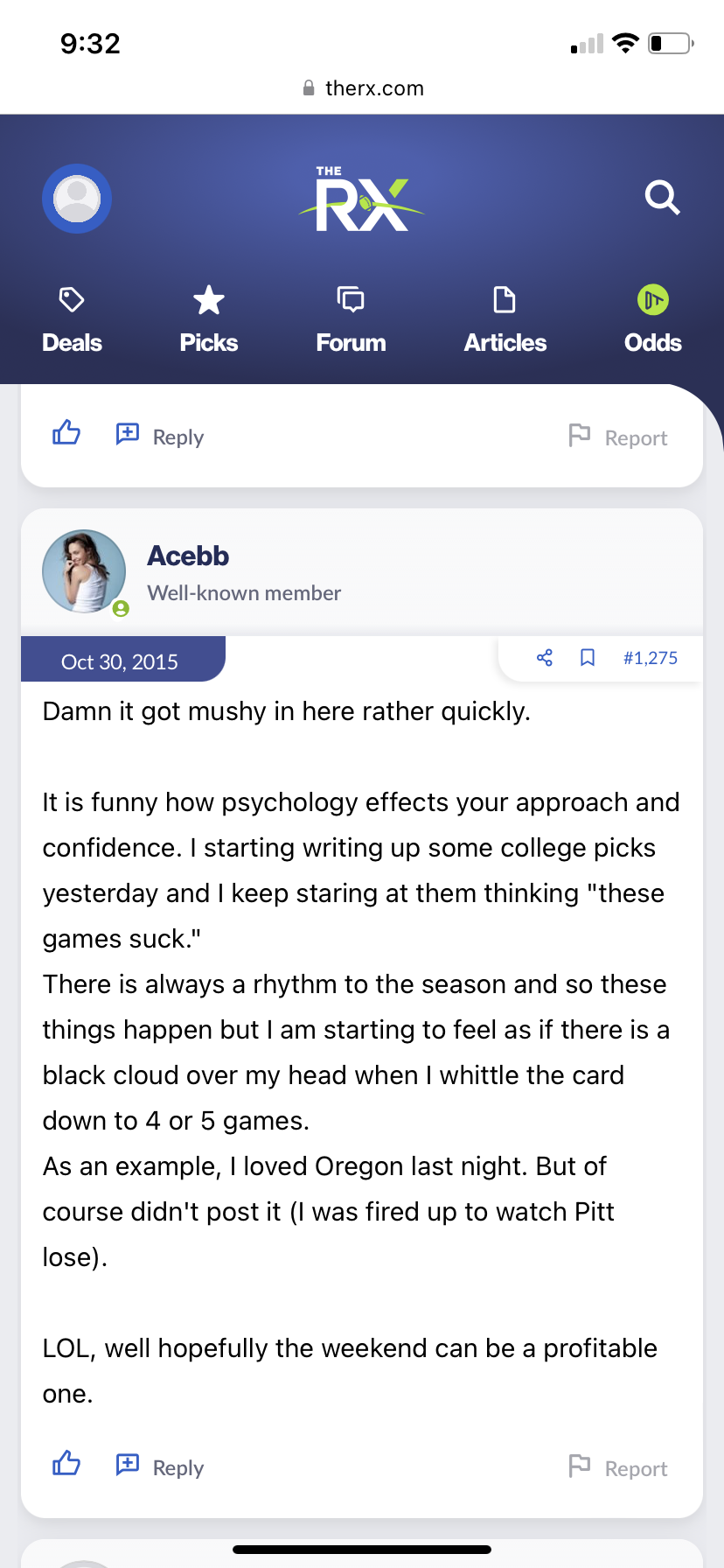This screenshot has height=1568, width=724.
Task: Switch to the Deals section
Action: [x=72, y=320]
